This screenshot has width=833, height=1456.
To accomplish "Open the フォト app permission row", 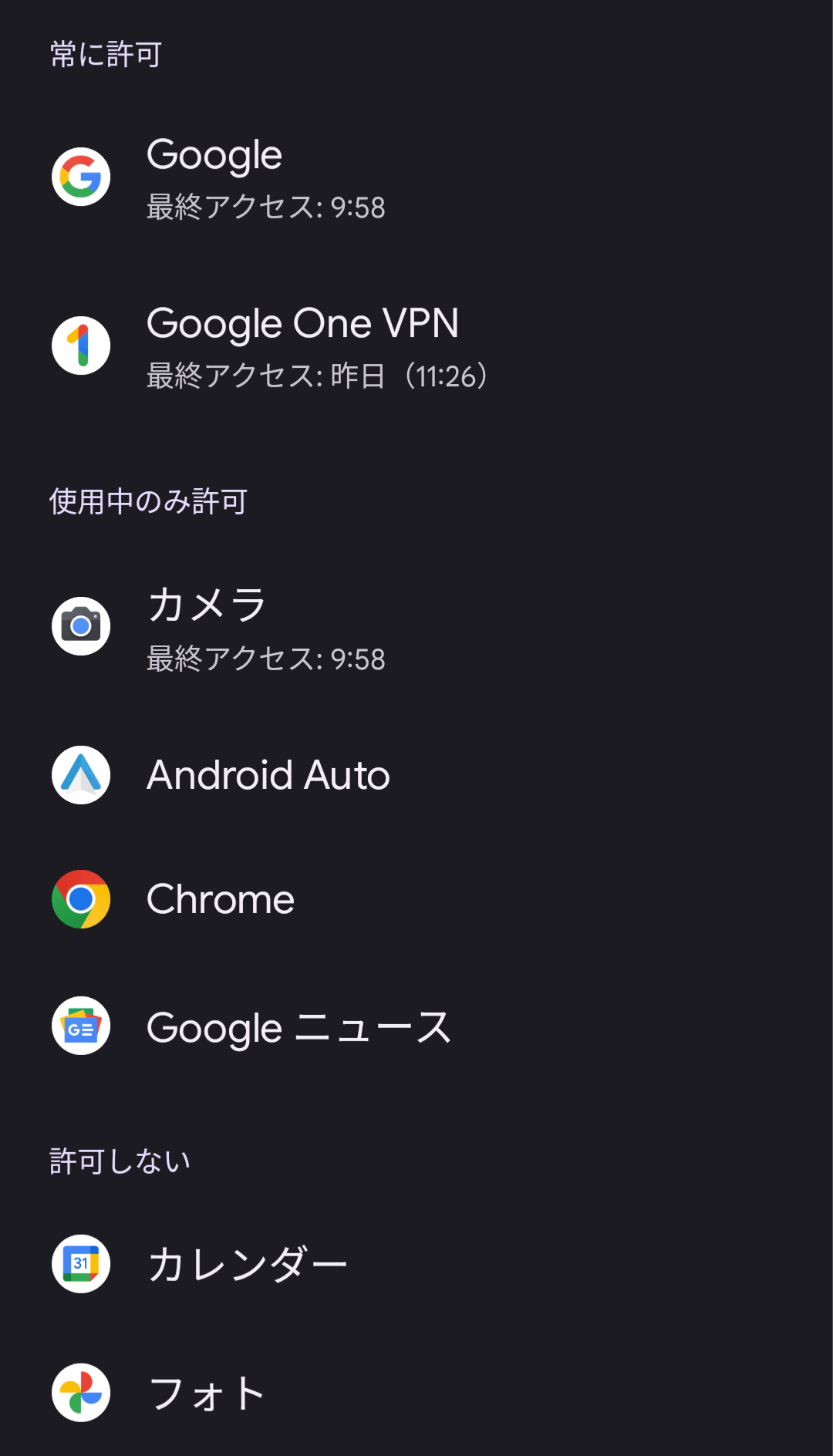I will [x=416, y=1393].
